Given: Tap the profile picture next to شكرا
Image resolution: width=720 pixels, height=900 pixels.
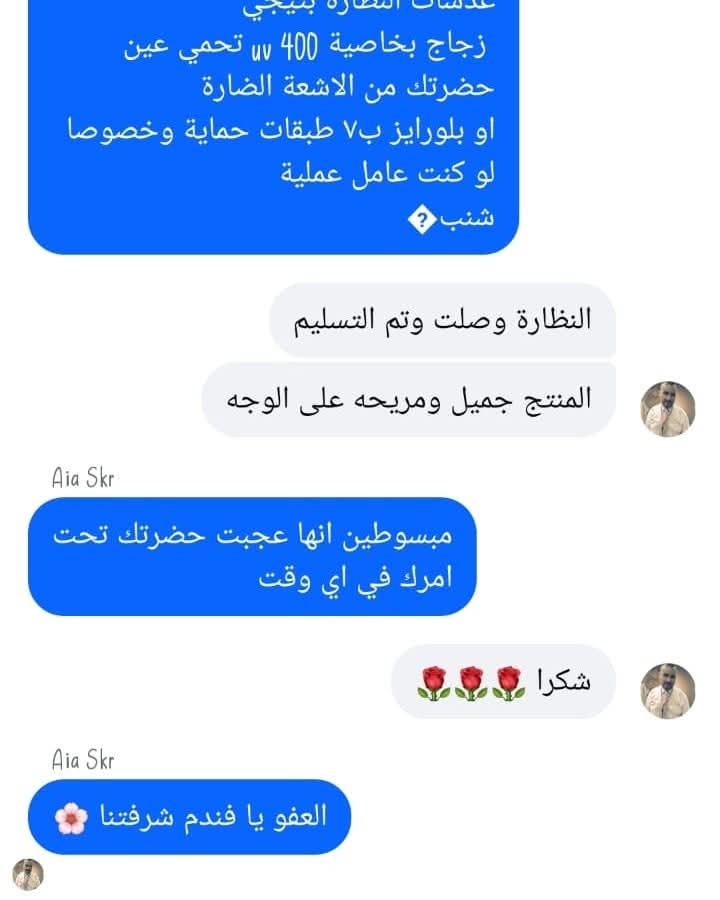Looking at the screenshot, I should (x=667, y=690).
